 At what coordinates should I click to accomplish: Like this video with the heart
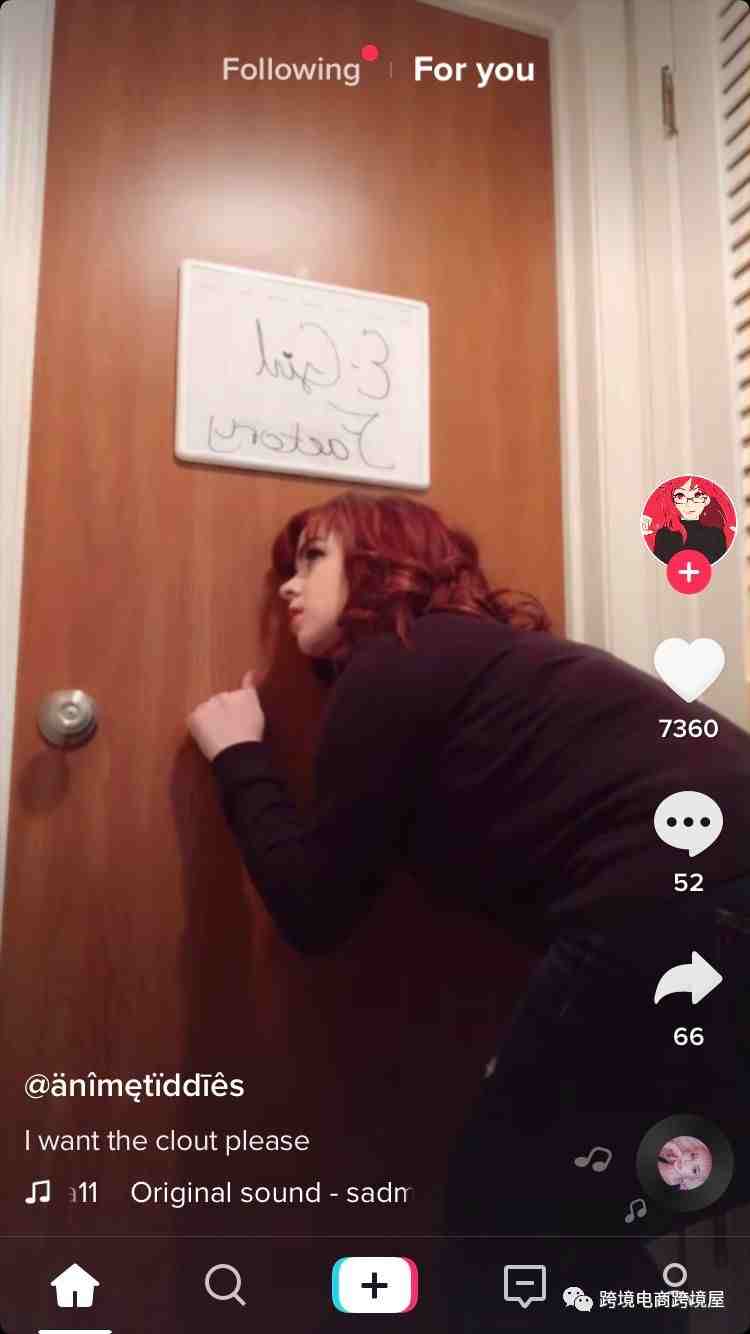(688, 670)
